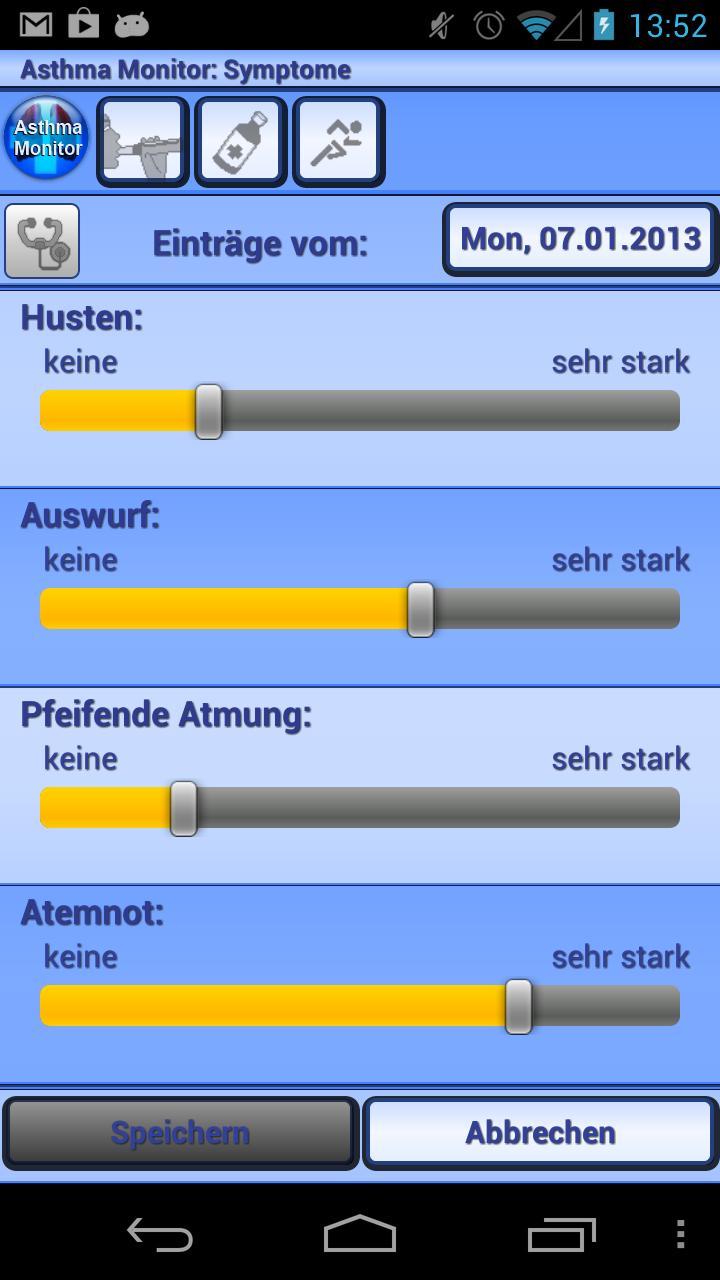Tap the stethoscope symptoms icon
This screenshot has height=1280, width=720.
pos(42,241)
